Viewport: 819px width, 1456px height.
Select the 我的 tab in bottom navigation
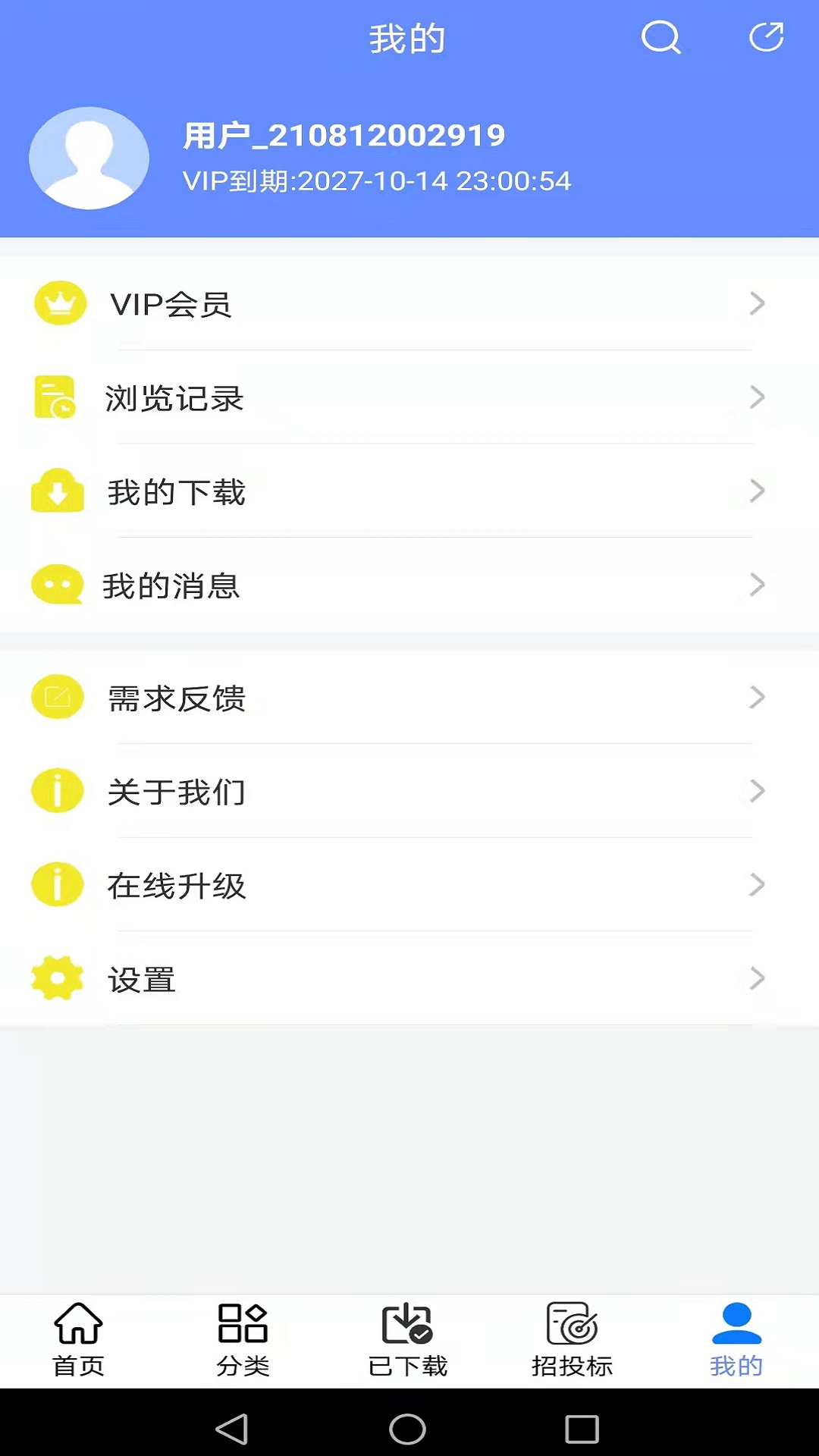pos(736,1340)
